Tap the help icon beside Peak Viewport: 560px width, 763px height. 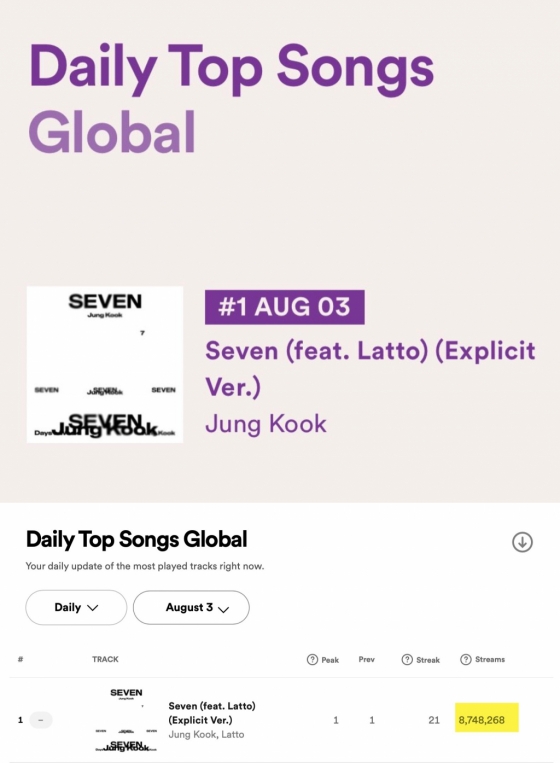tap(312, 659)
